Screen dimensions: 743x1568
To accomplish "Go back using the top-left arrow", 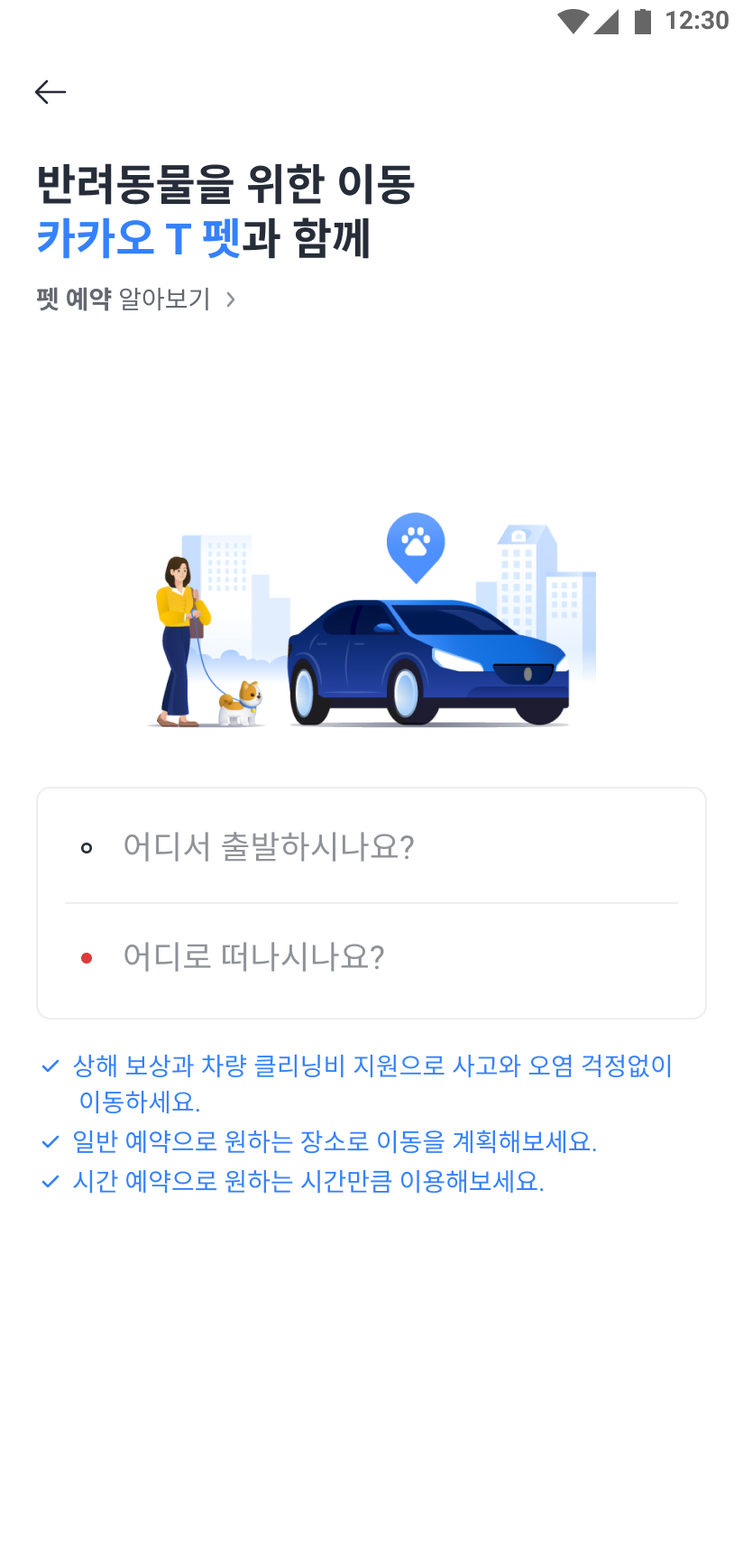I will (x=50, y=92).
